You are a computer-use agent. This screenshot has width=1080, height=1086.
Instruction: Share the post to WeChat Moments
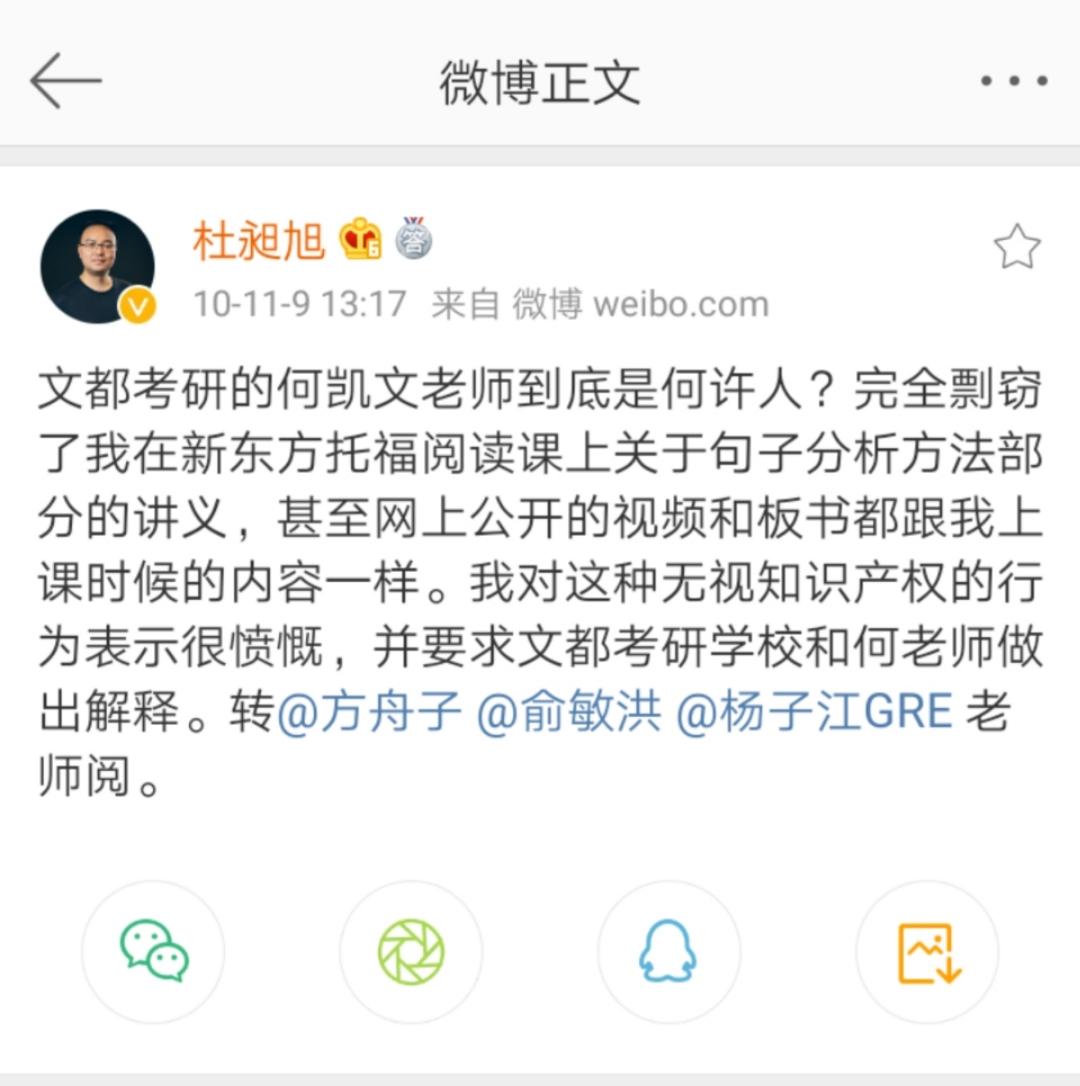click(x=412, y=953)
